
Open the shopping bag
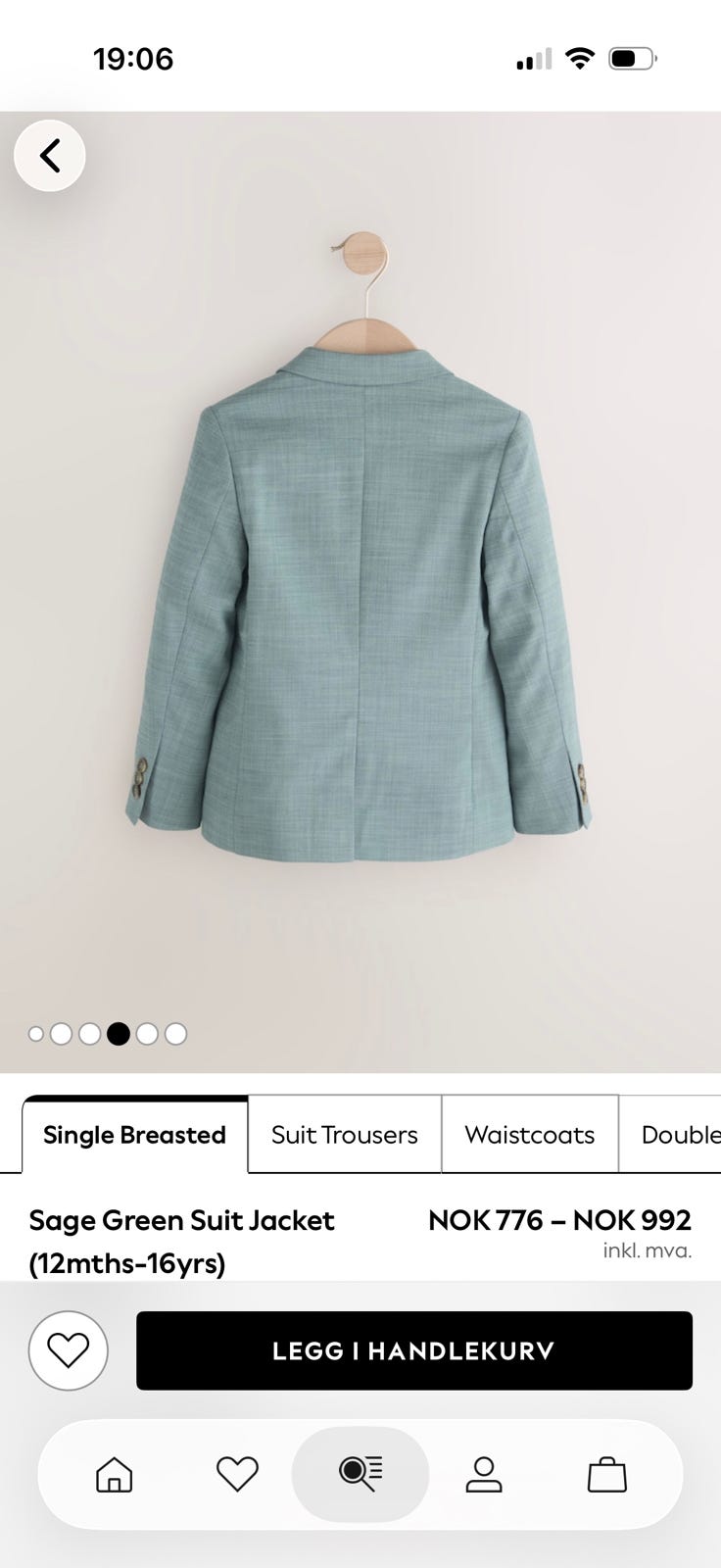tap(607, 1474)
